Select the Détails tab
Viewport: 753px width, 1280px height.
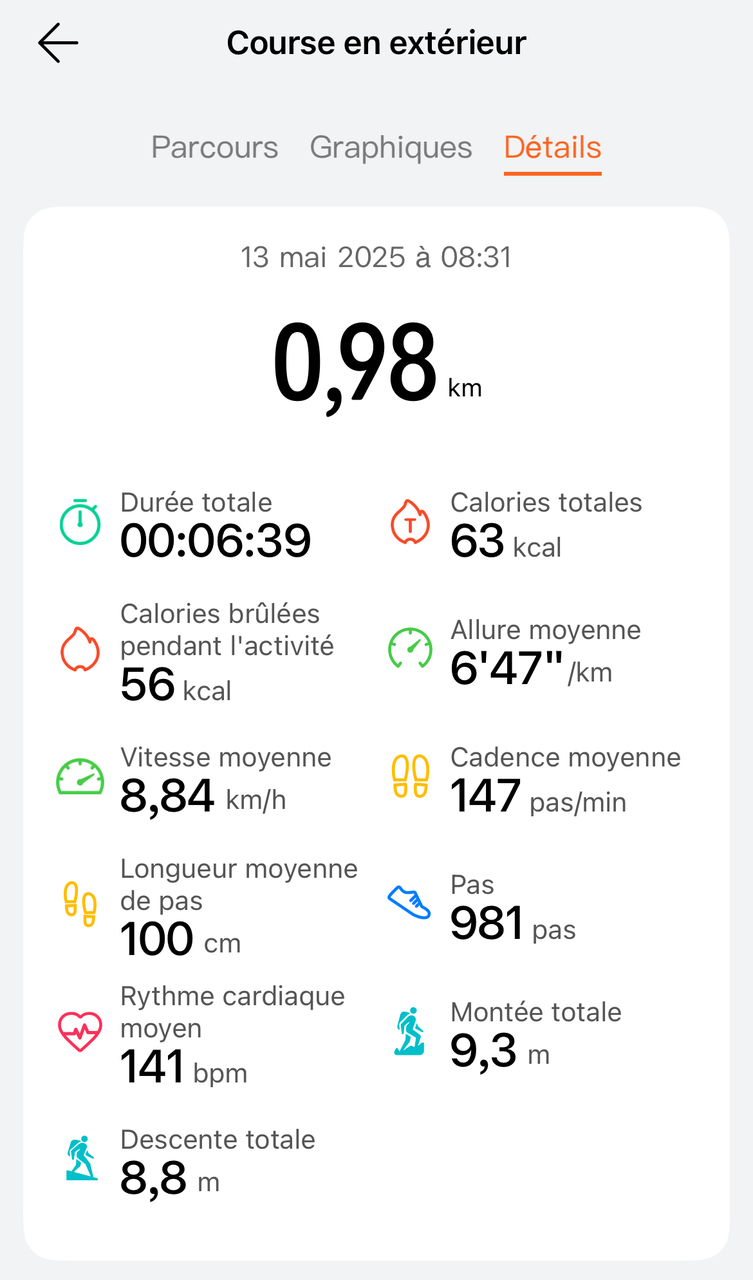[x=552, y=147]
